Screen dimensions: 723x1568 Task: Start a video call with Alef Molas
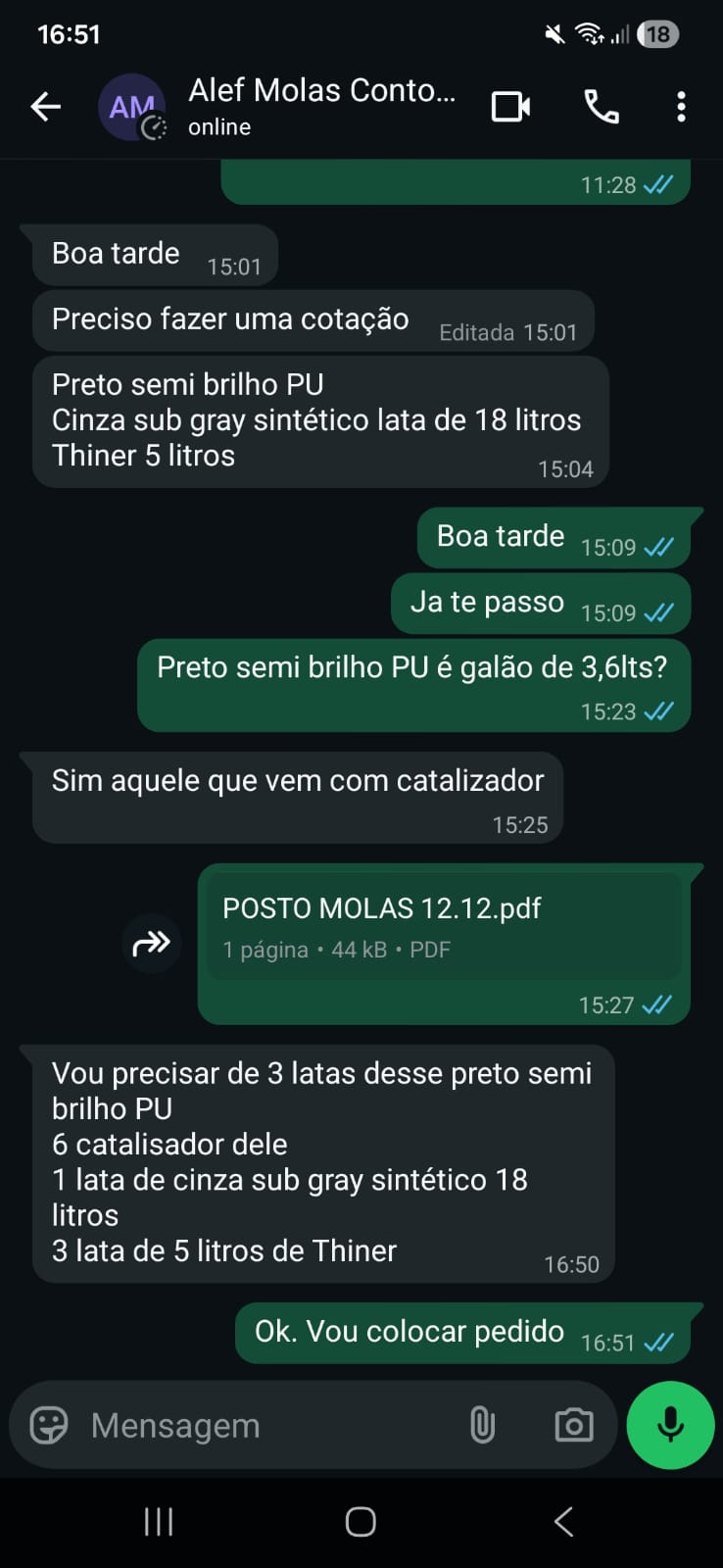pyautogui.click(x=510, y=107)
